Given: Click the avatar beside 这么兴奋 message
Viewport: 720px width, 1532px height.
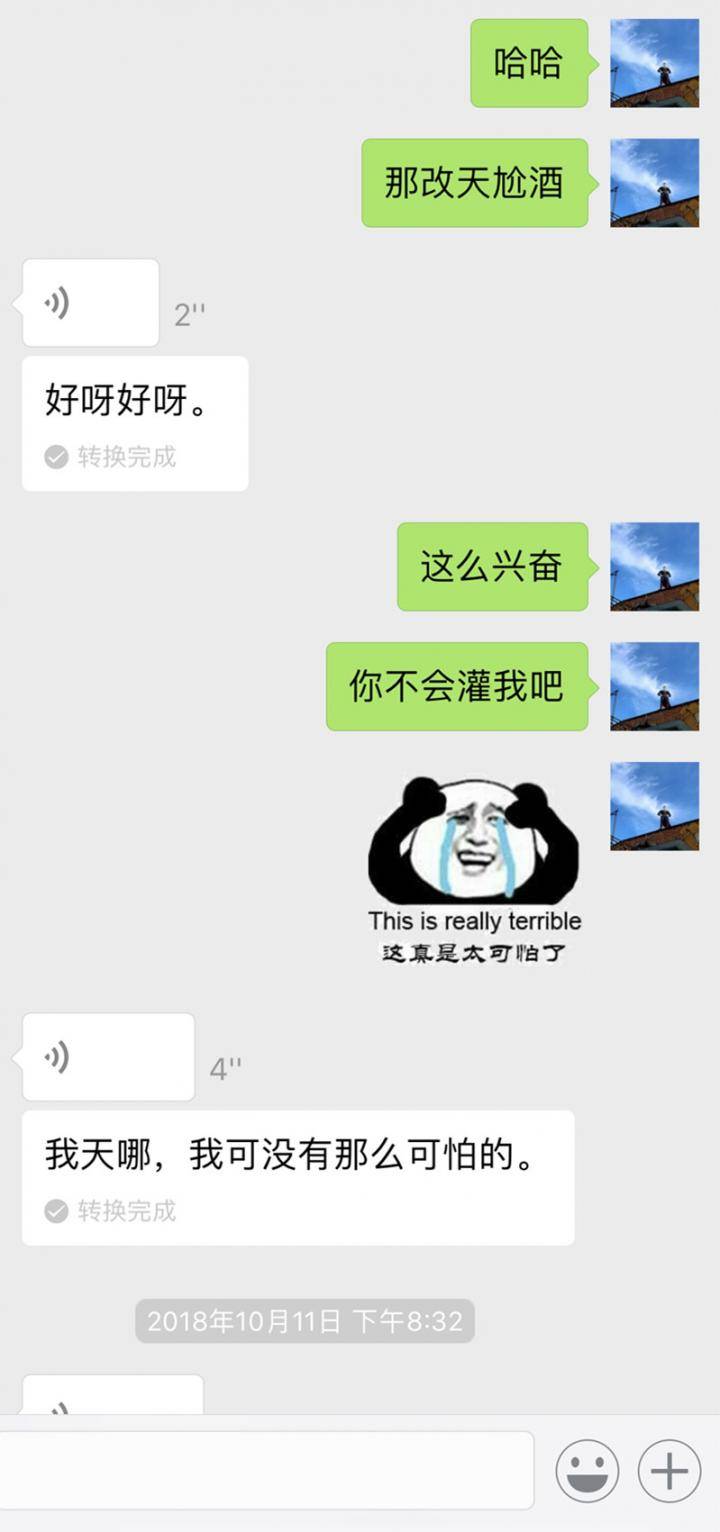Looking at the screenshot, I should (655, 567).
